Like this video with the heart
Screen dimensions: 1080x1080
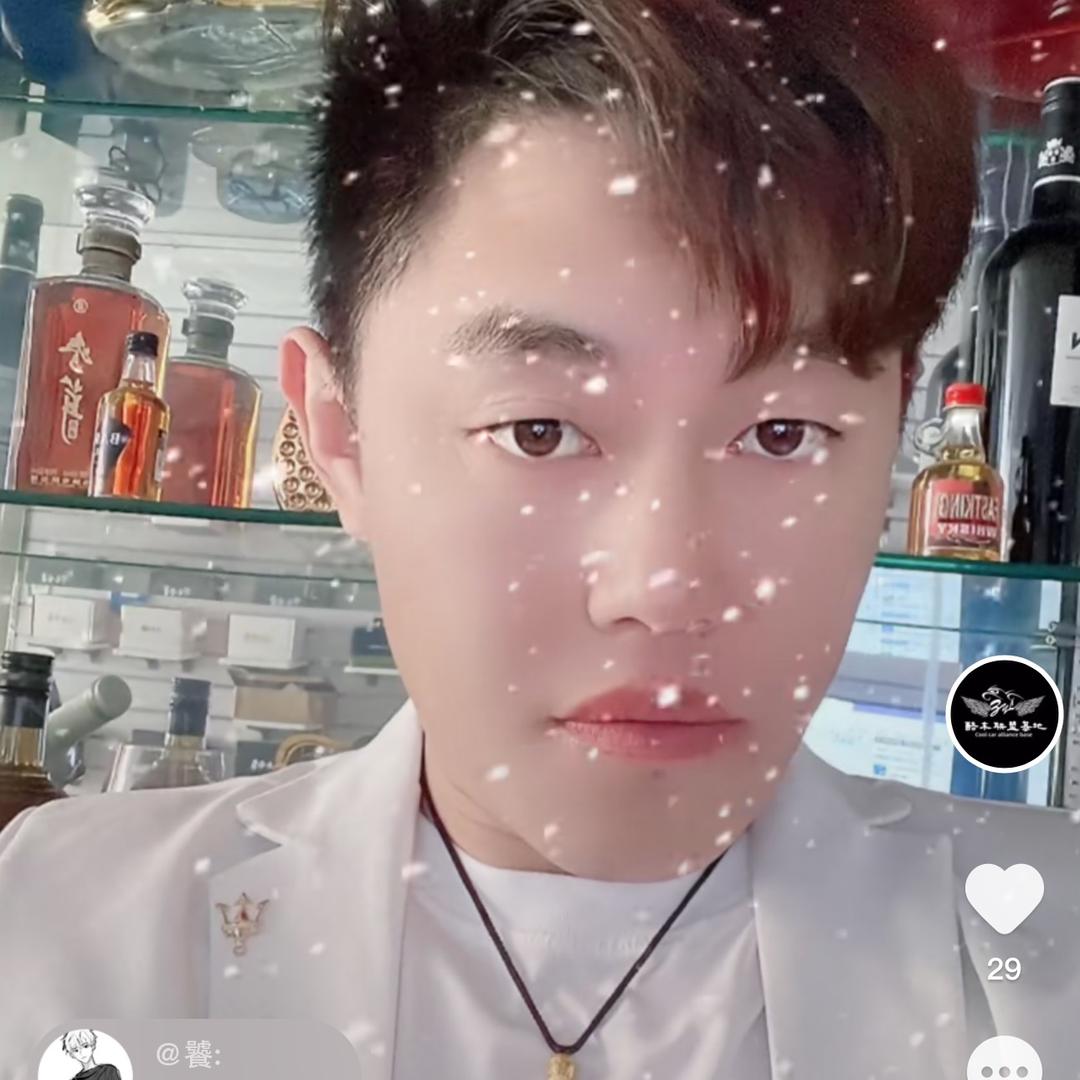click(x=1004, y=898)
